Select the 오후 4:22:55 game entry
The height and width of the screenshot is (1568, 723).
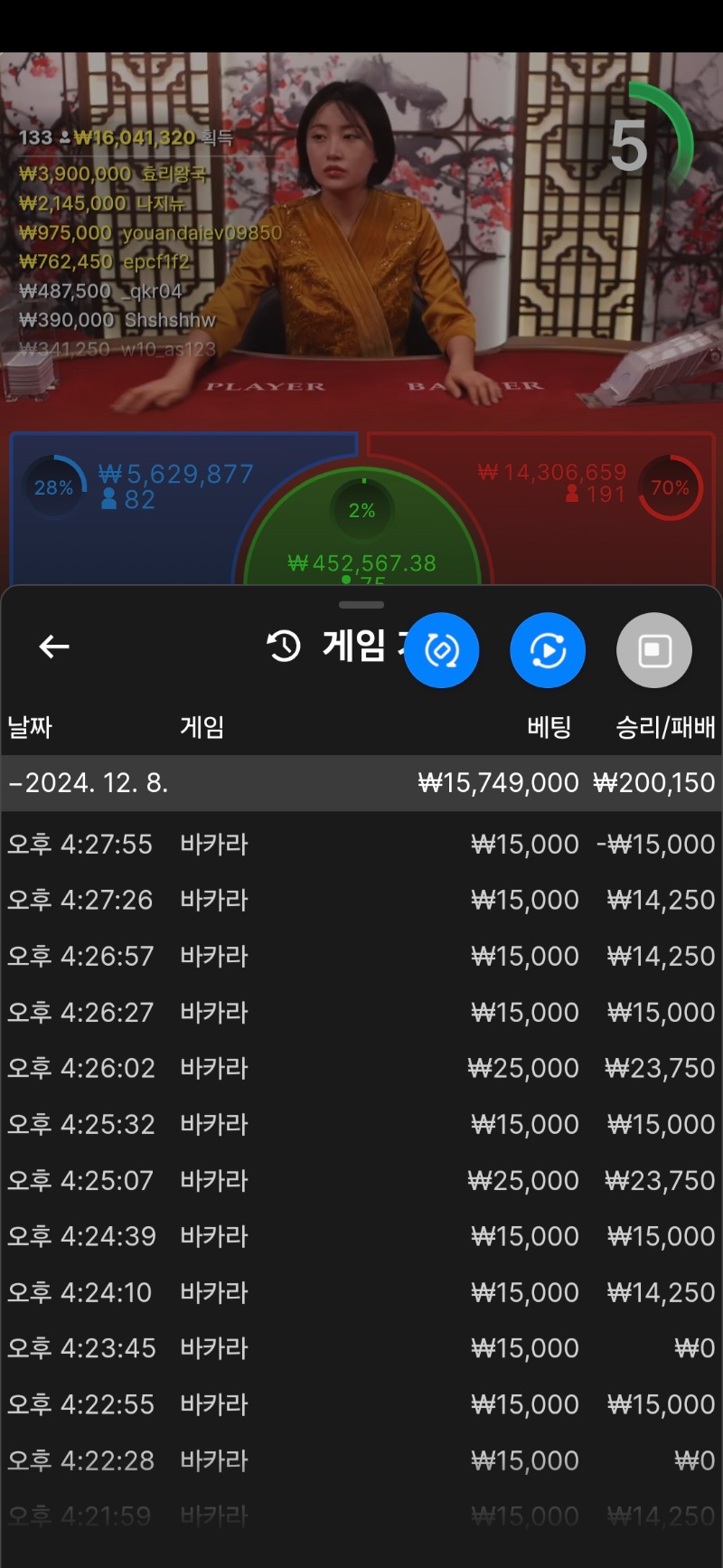[x=361, y=1405]
